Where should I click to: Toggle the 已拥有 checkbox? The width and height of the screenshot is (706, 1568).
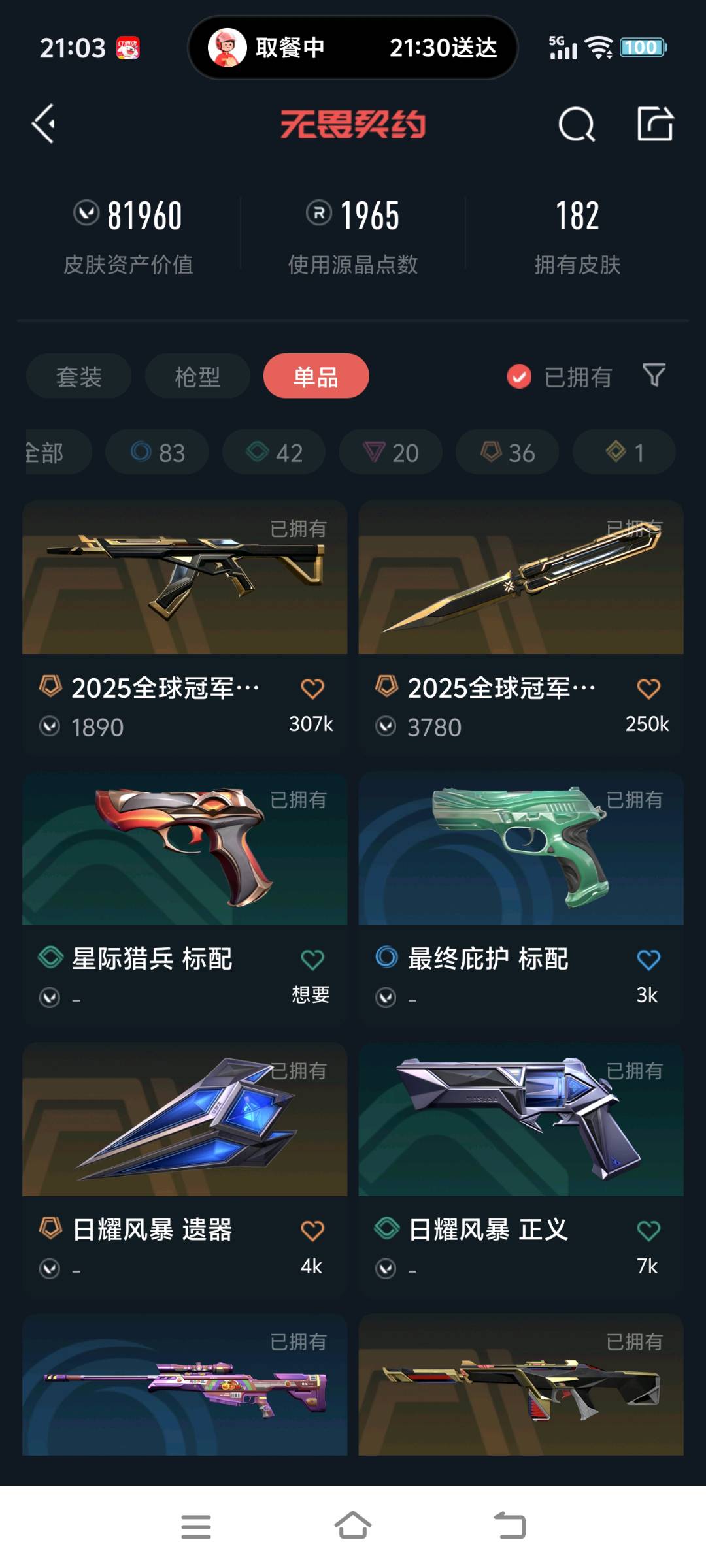519,376
